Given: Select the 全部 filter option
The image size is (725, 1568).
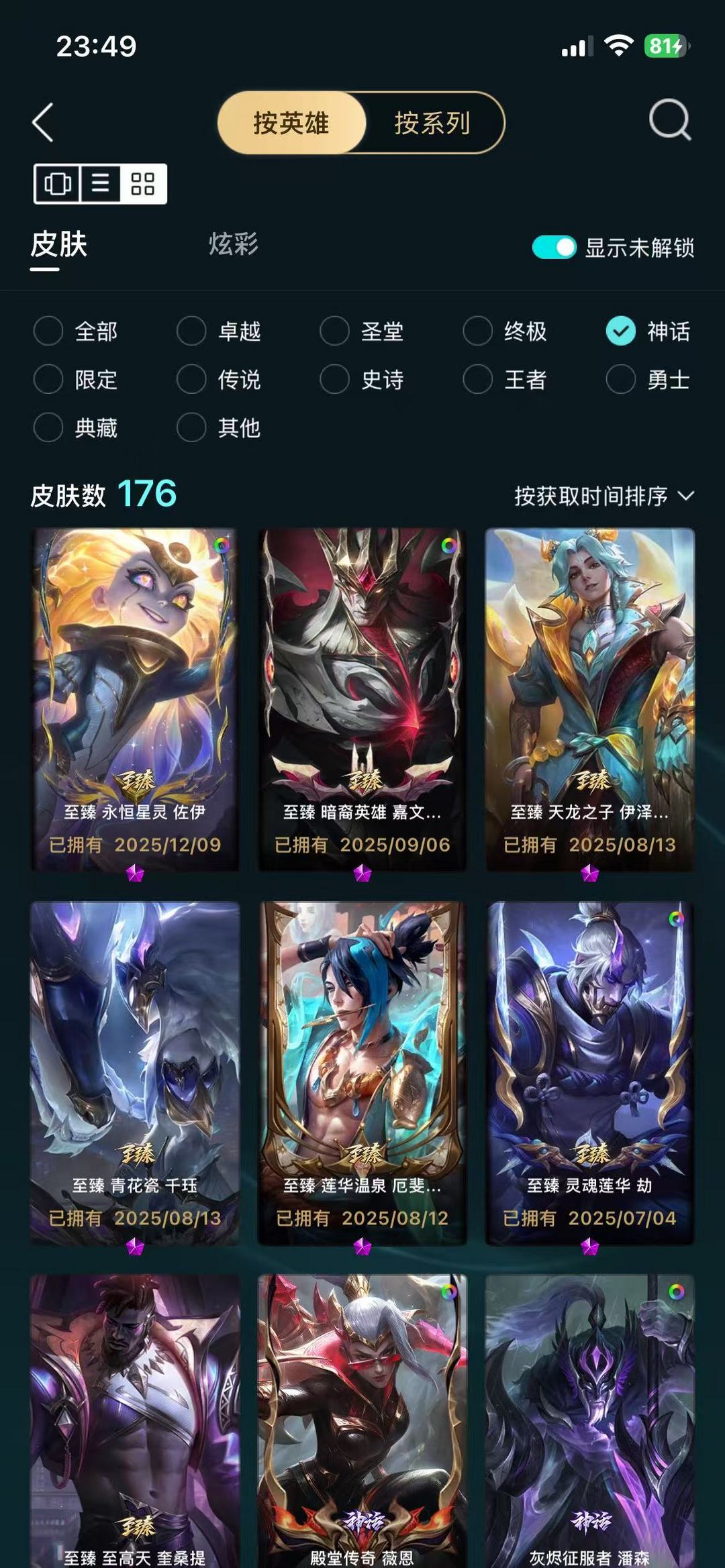Looking at the screenshot, I should click(76, 331).
